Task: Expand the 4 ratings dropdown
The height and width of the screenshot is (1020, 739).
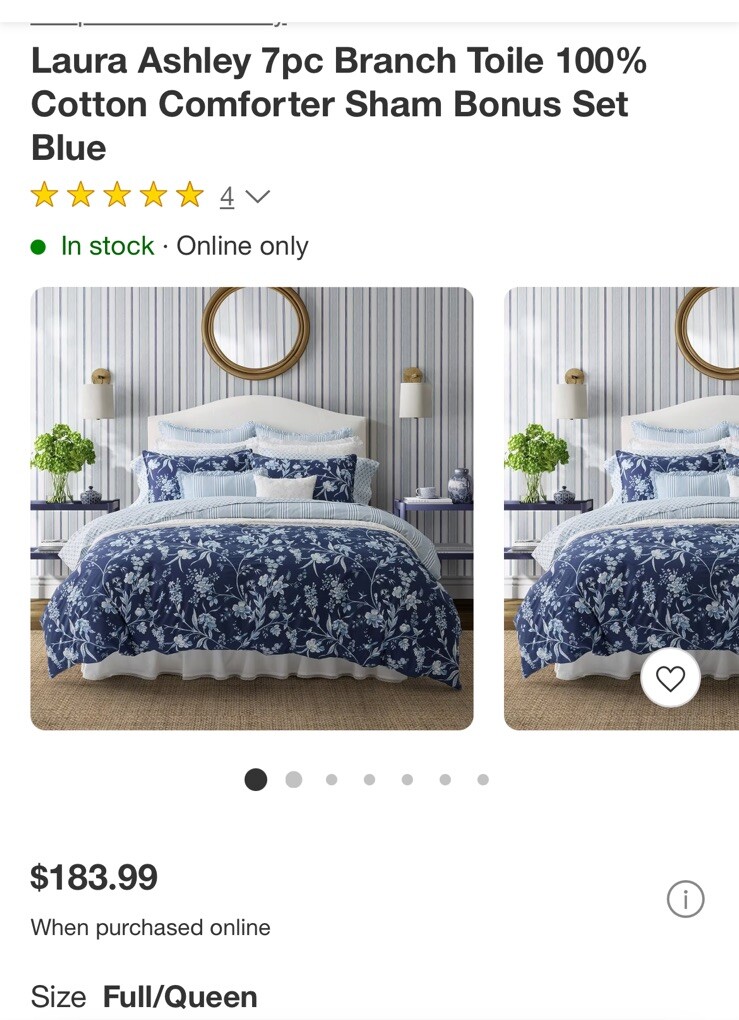Action: (244, 197)
